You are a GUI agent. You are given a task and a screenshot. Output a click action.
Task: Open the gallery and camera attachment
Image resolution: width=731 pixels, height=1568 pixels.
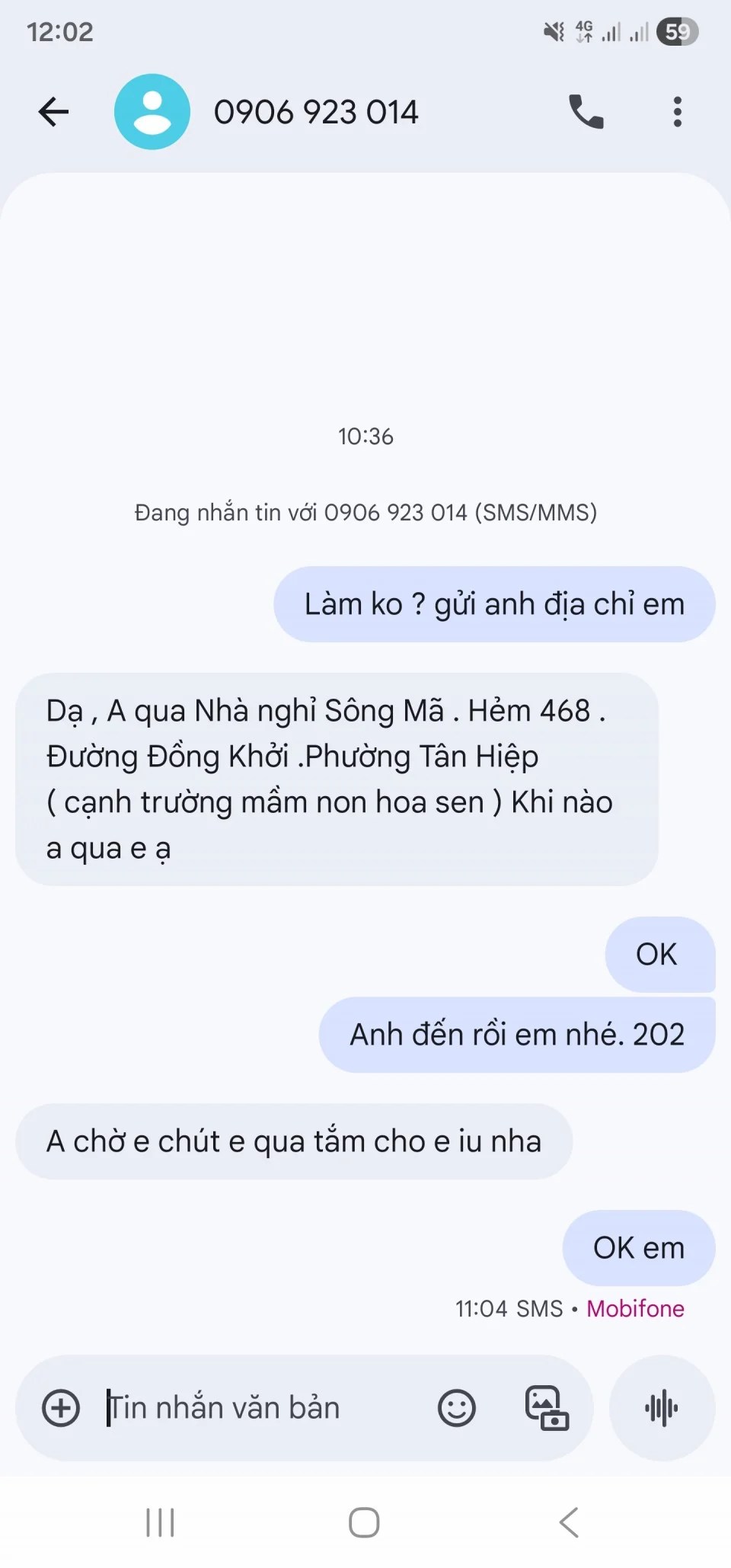click(x=547, y=1407)
